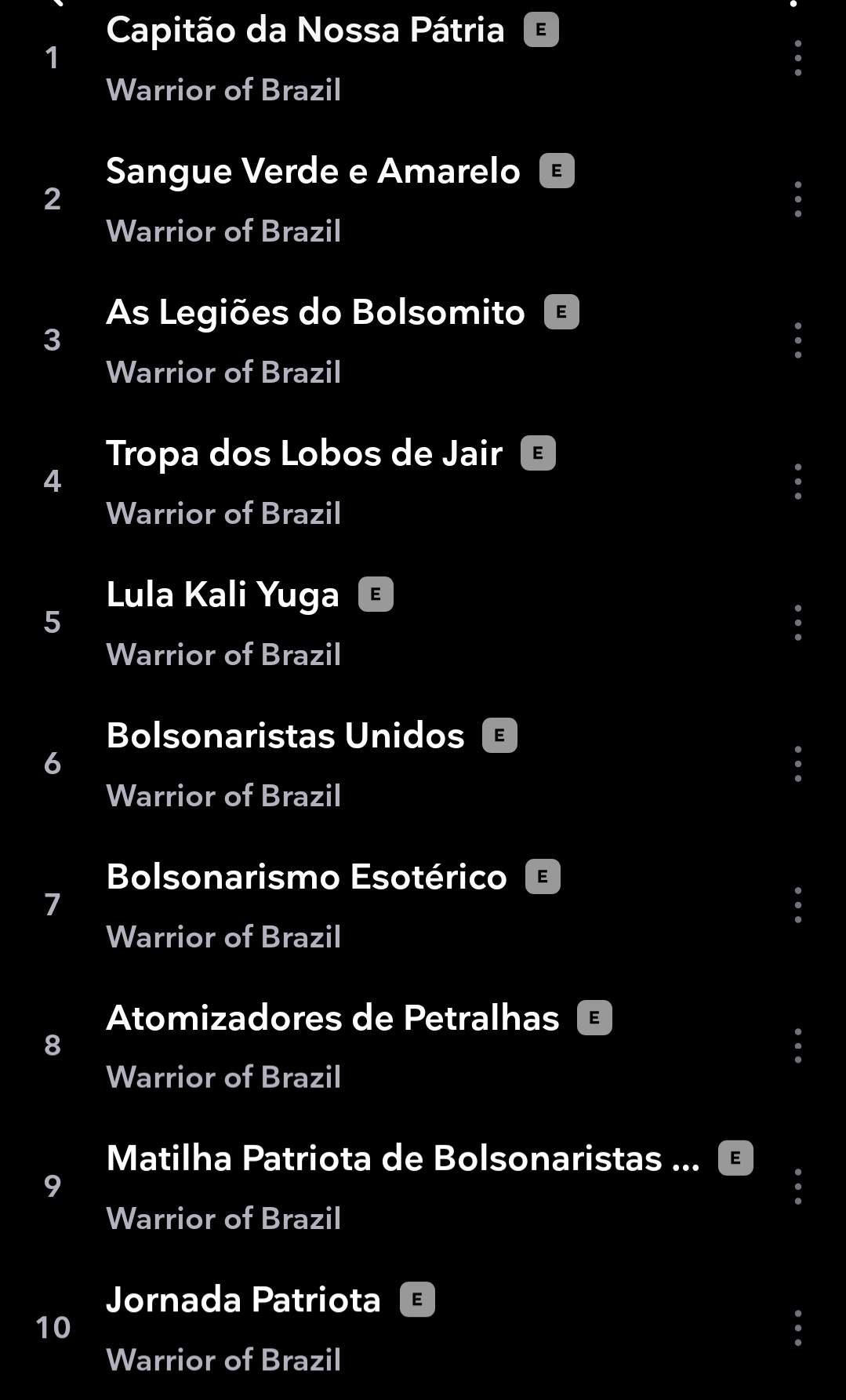Play Sangue Verde e Amarelo
The width and height of the screenshot is (846, 1400).
pyautogui.click(x=313, y=172)
